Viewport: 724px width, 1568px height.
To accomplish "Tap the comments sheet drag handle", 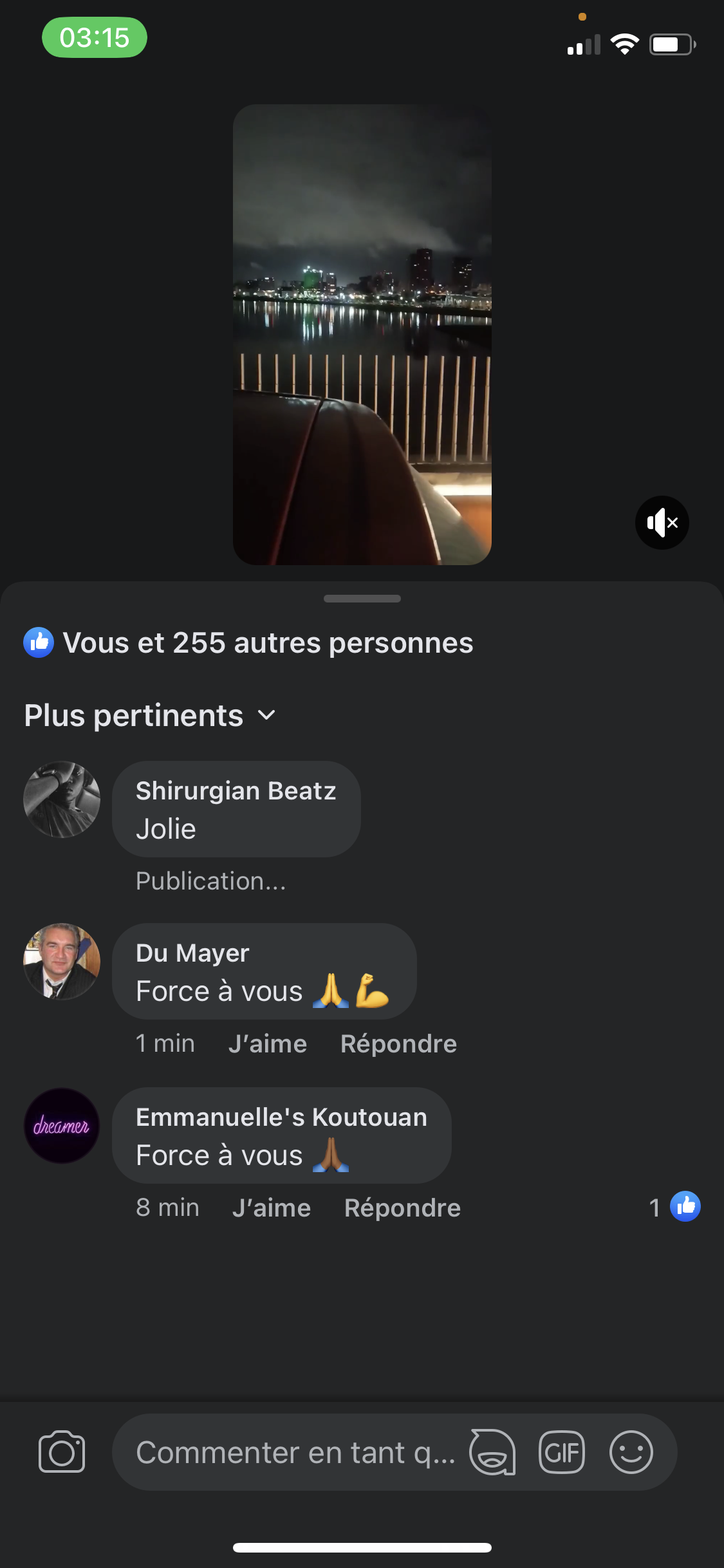I will pyautogui.click(x=362, y=599).
